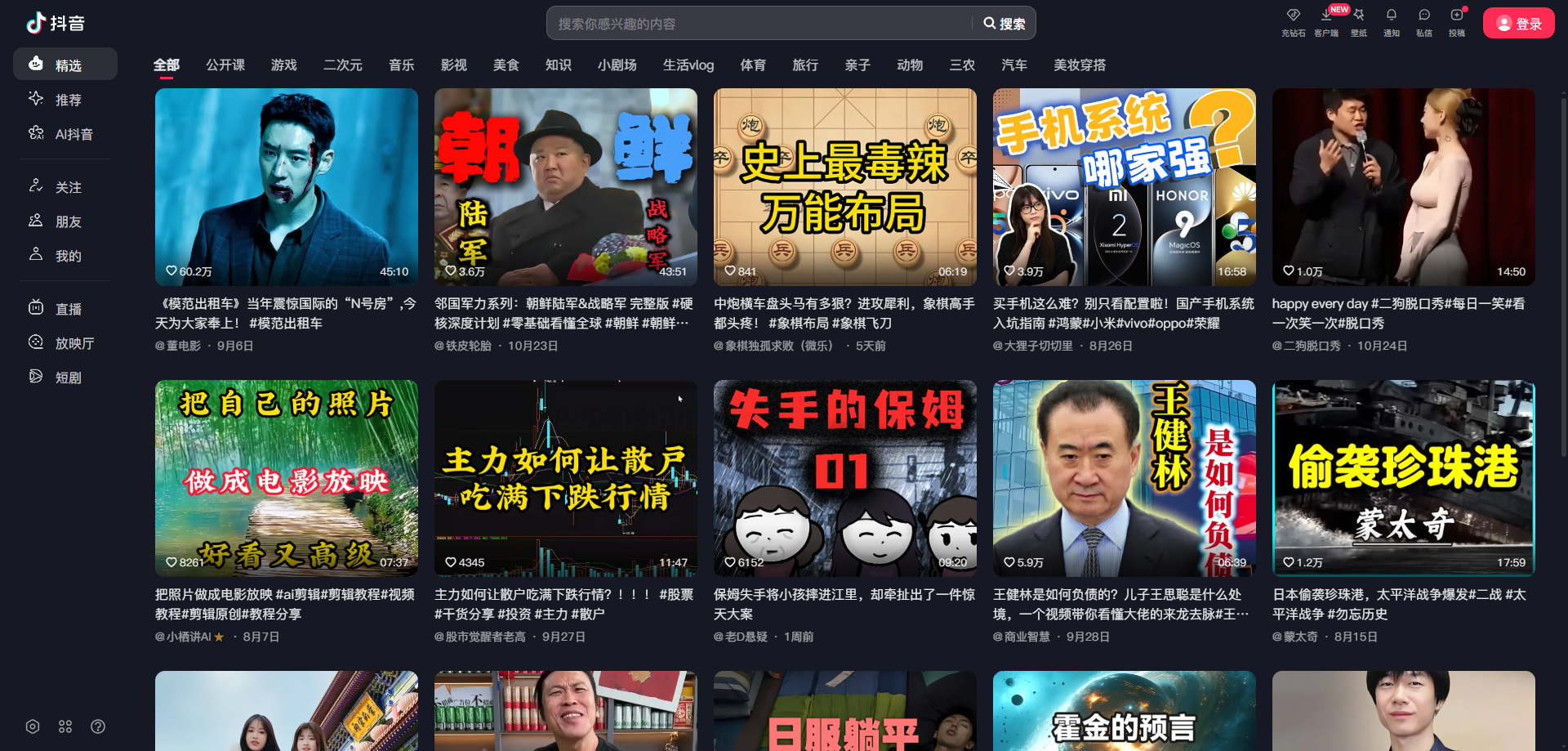Switch to the 美食 category tab

506,65
